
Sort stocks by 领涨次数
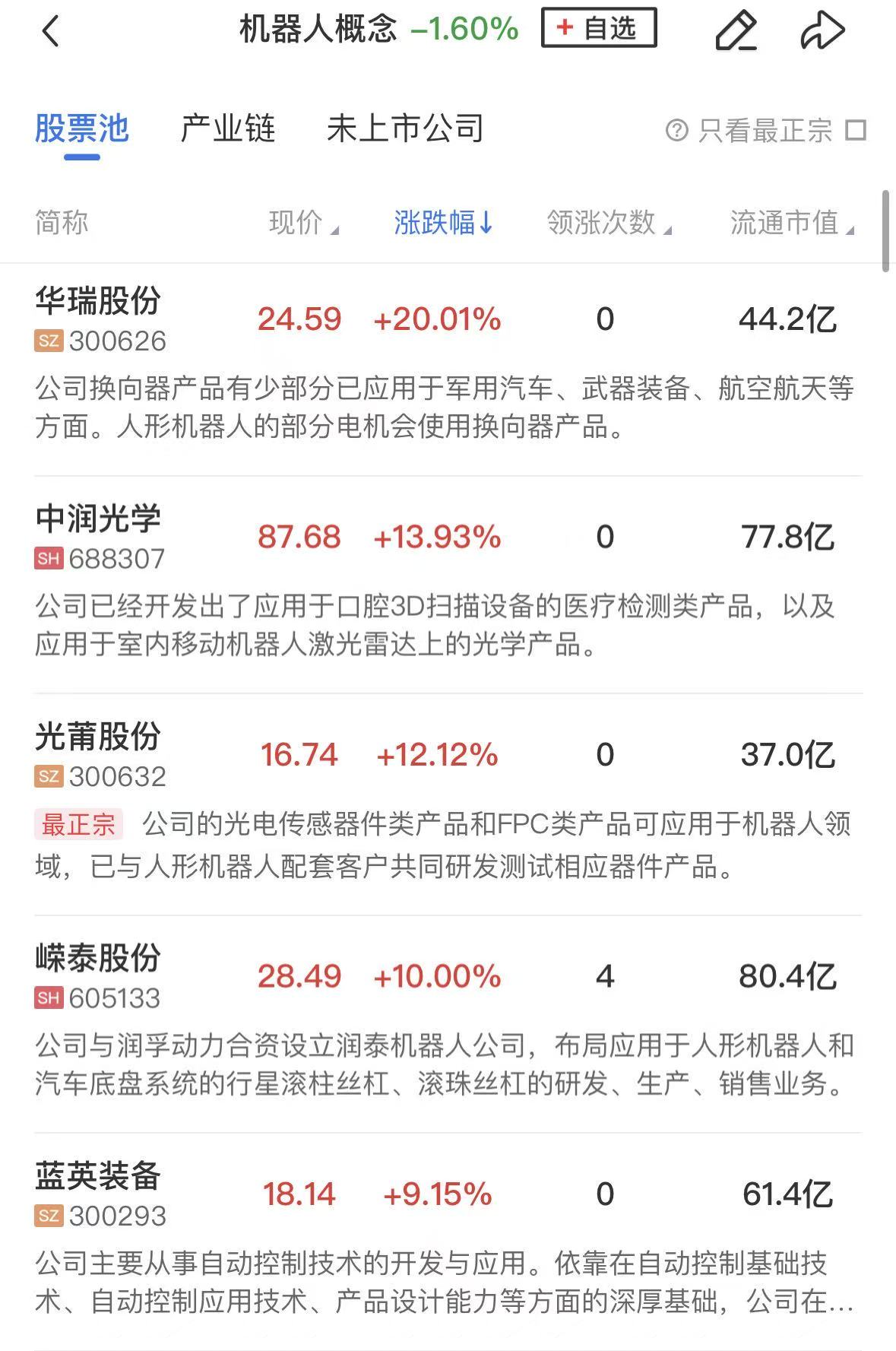click(x=608, y=223)
